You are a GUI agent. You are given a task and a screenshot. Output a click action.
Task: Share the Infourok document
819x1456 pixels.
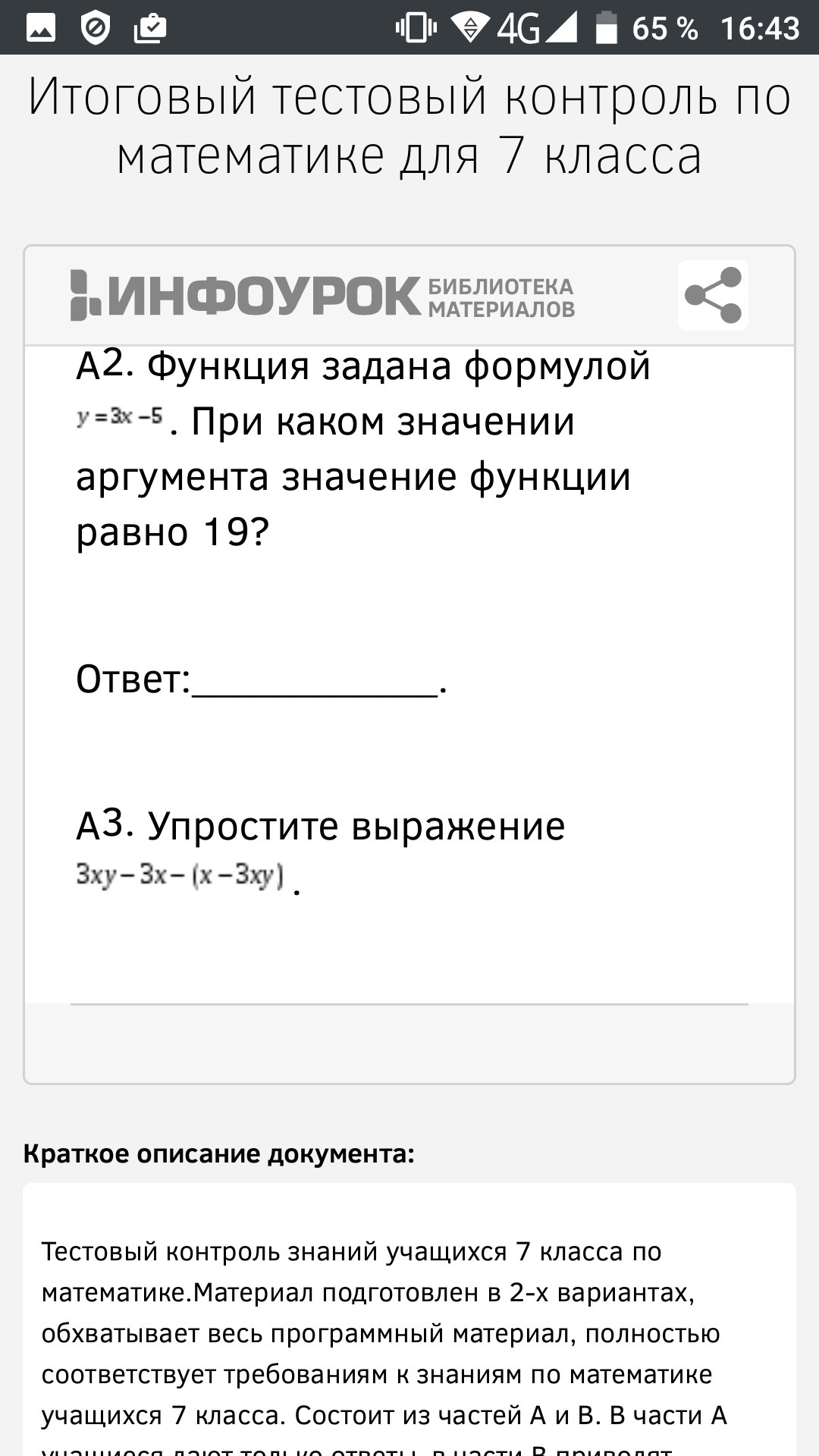(713, 295)
